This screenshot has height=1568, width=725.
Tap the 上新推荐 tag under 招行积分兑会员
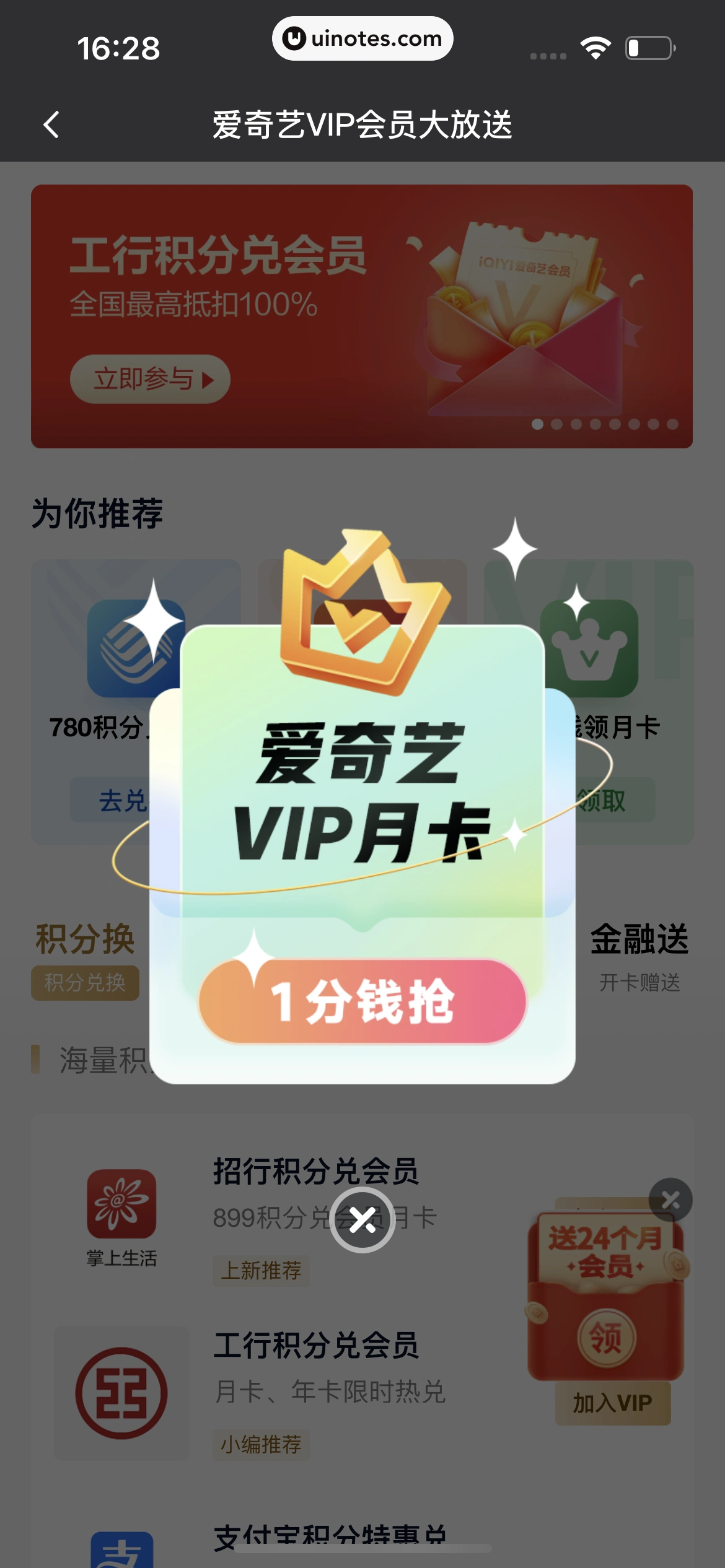(x=261, y=1270)
